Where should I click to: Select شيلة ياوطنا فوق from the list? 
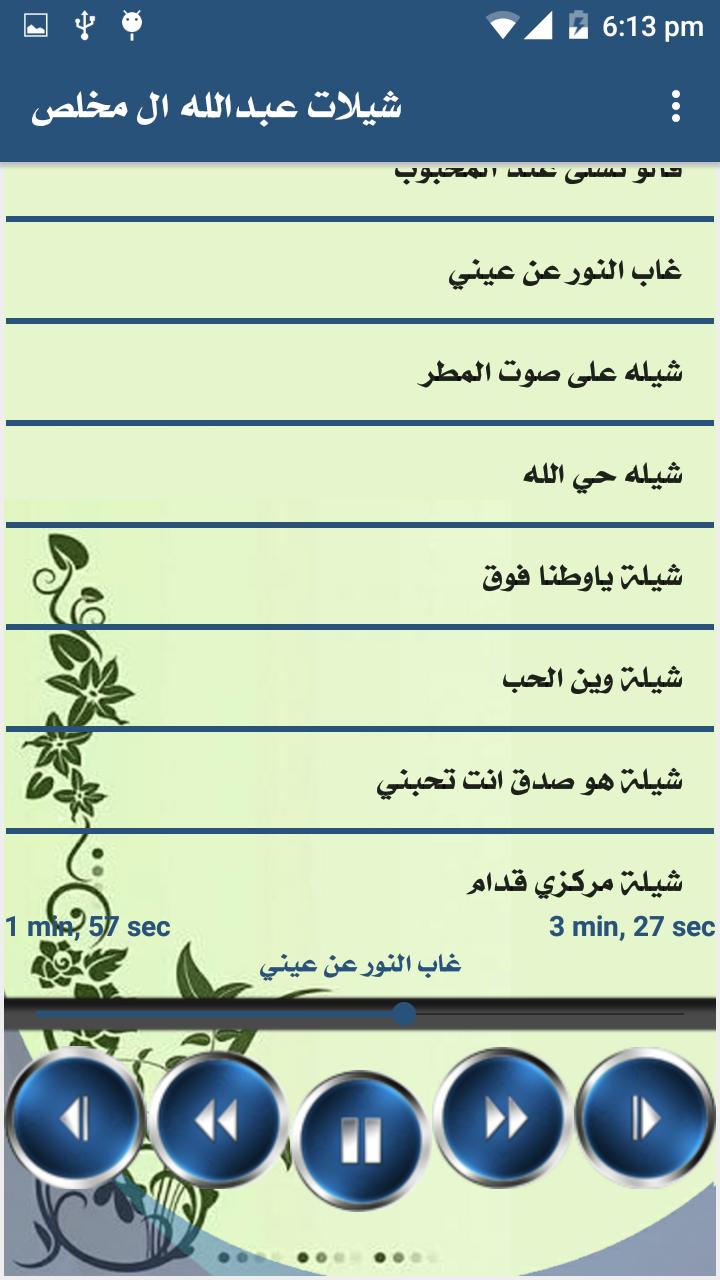(360, 577)
